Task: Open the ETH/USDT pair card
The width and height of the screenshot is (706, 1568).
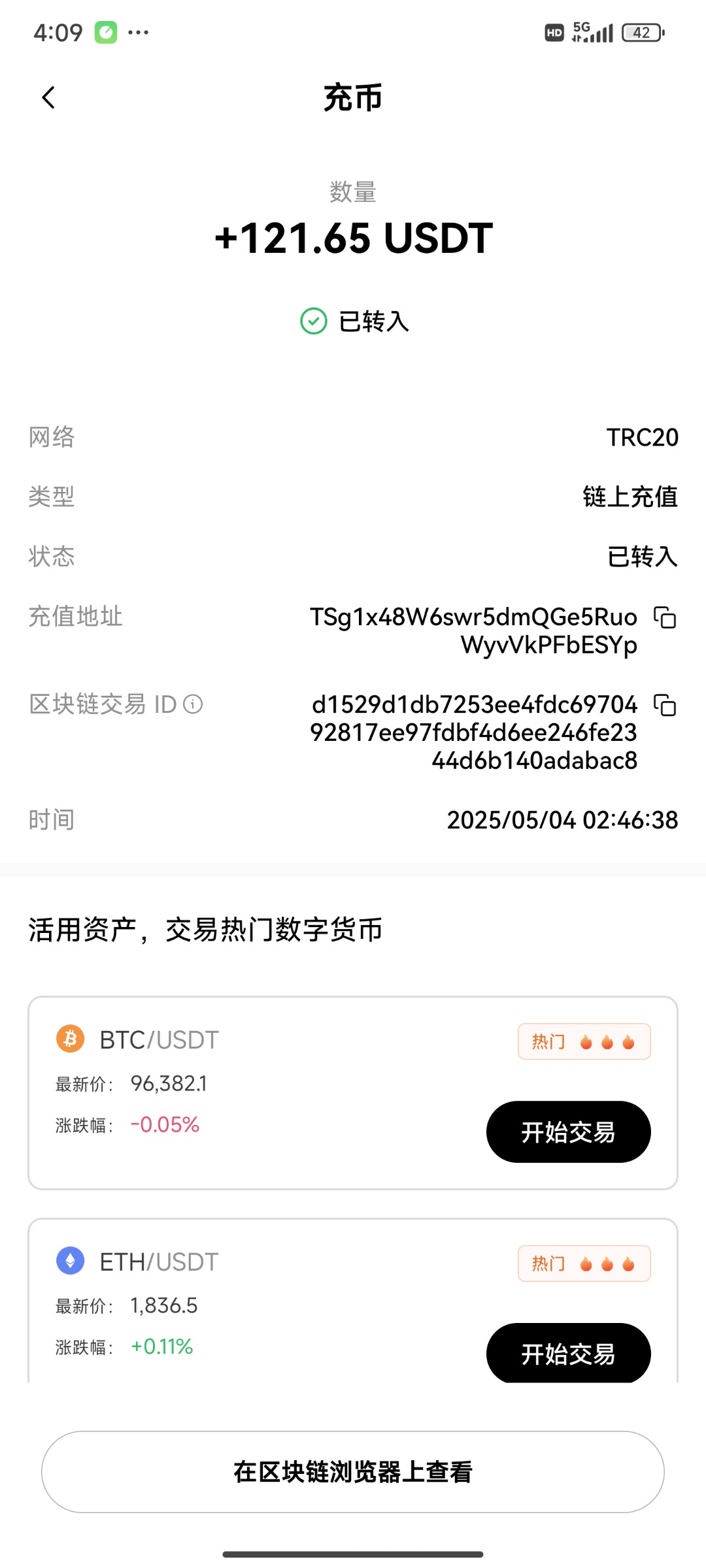Action: coord(353,1300)
